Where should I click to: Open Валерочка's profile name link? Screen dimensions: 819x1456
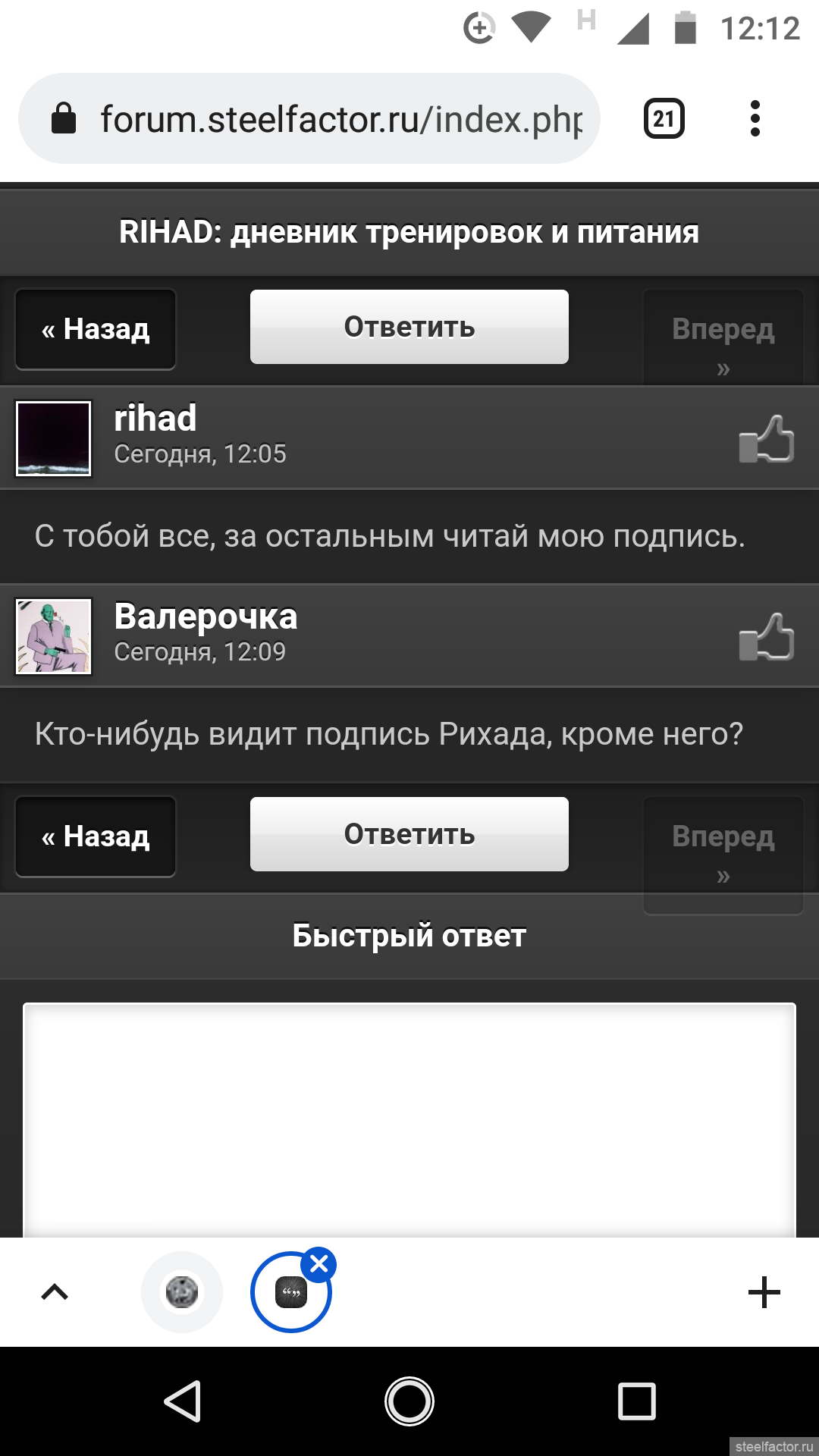coord(206,616)
